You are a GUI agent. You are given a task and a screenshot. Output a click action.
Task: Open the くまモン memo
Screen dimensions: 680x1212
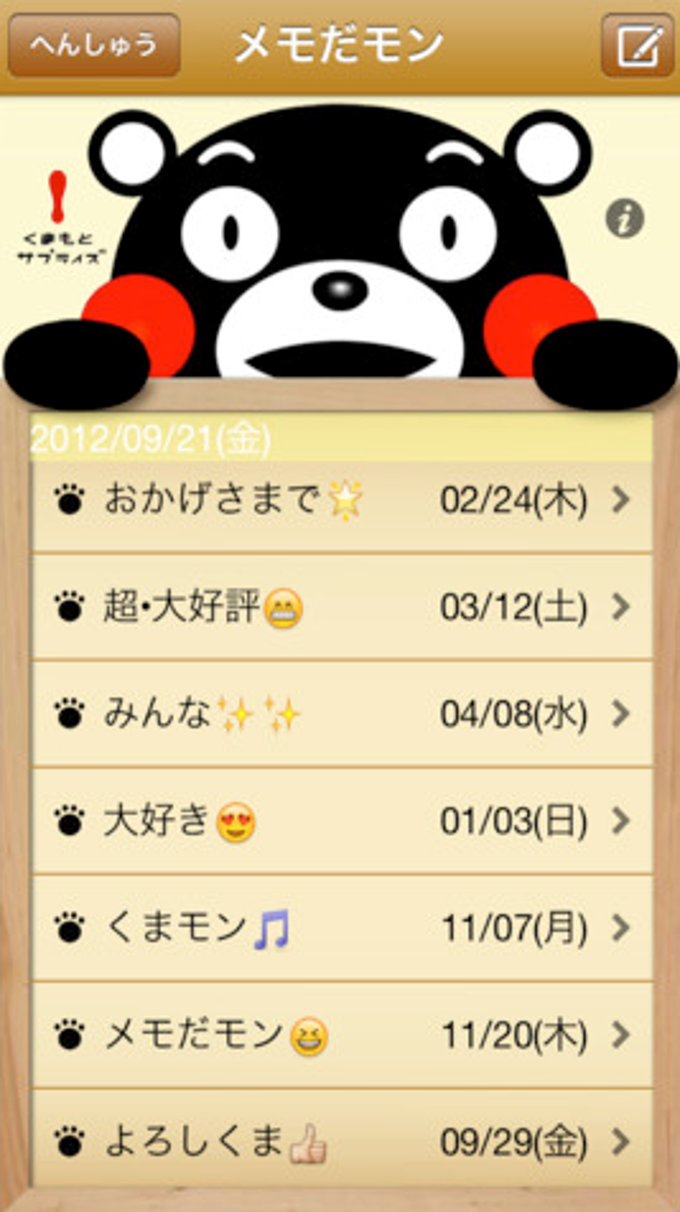pos(342,928)
